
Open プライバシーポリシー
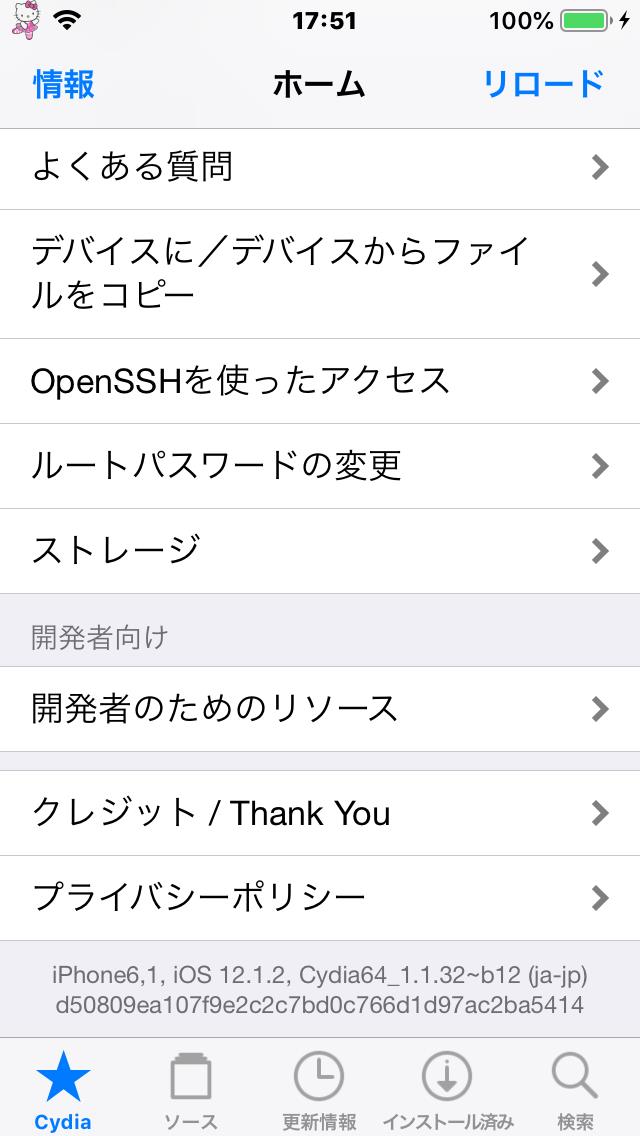click(320, 898)
